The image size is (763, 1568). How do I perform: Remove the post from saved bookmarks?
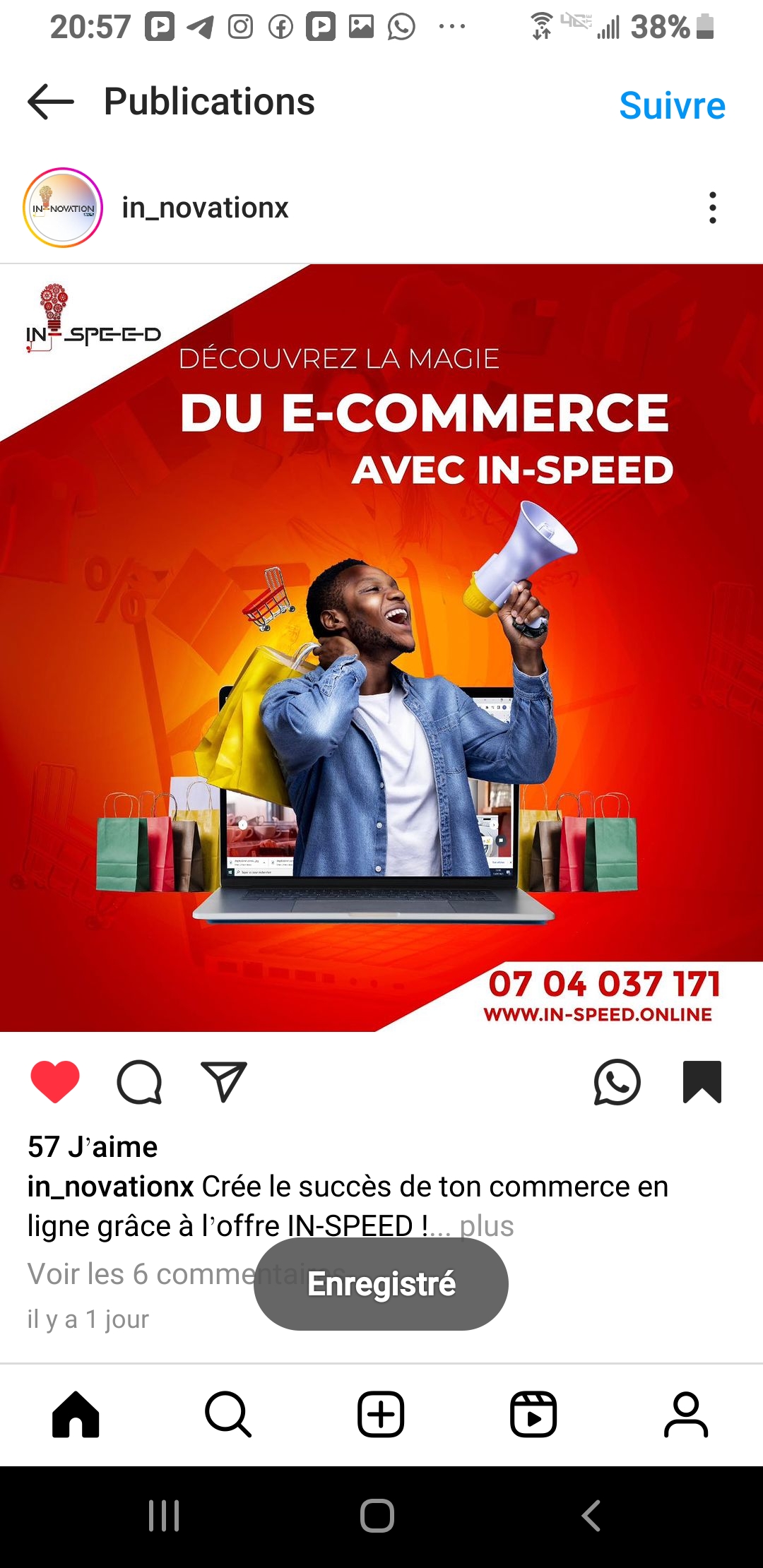[702, 1081]
